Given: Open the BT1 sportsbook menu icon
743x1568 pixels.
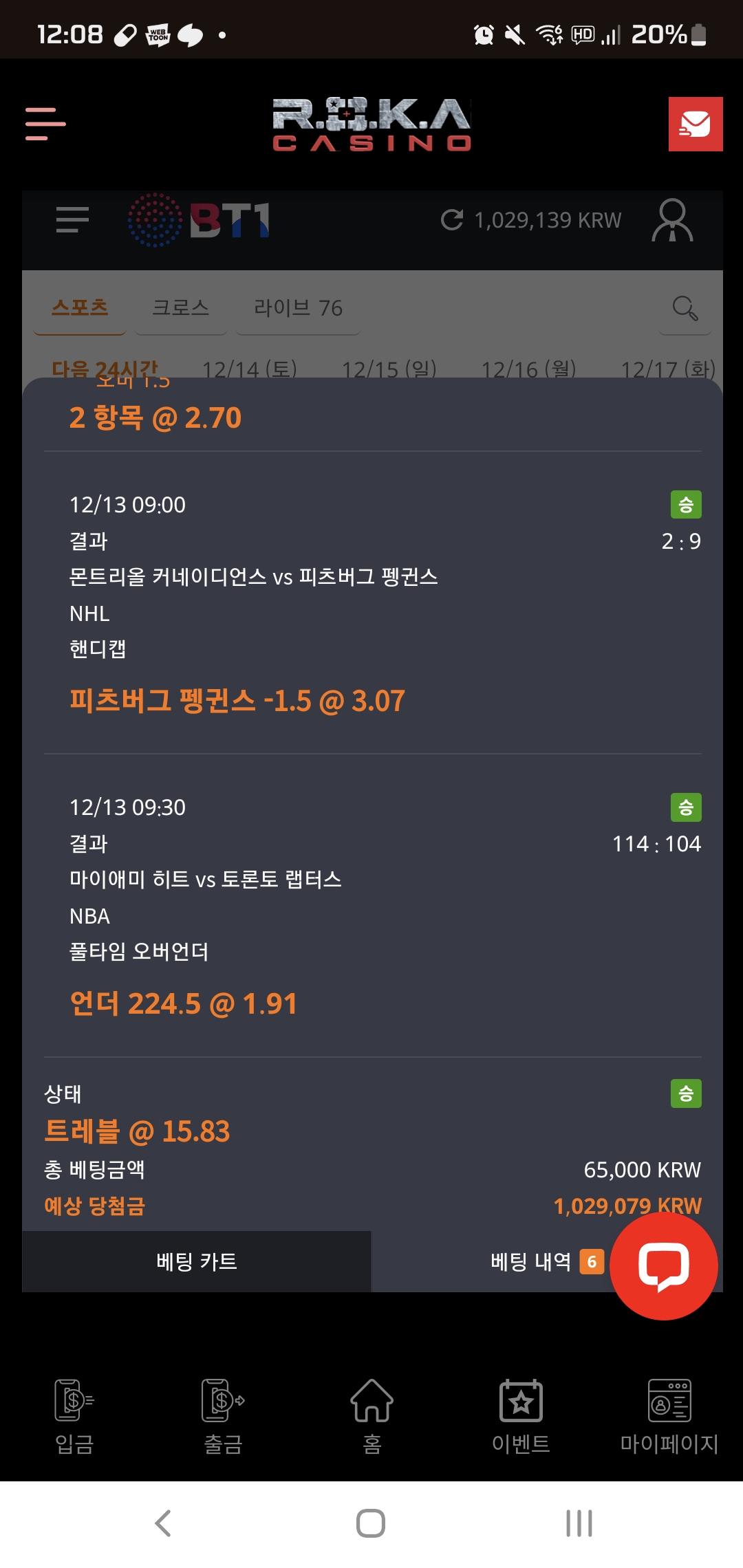Looking at the screenshot, I should pyautogui.click(x=72, y=220).
